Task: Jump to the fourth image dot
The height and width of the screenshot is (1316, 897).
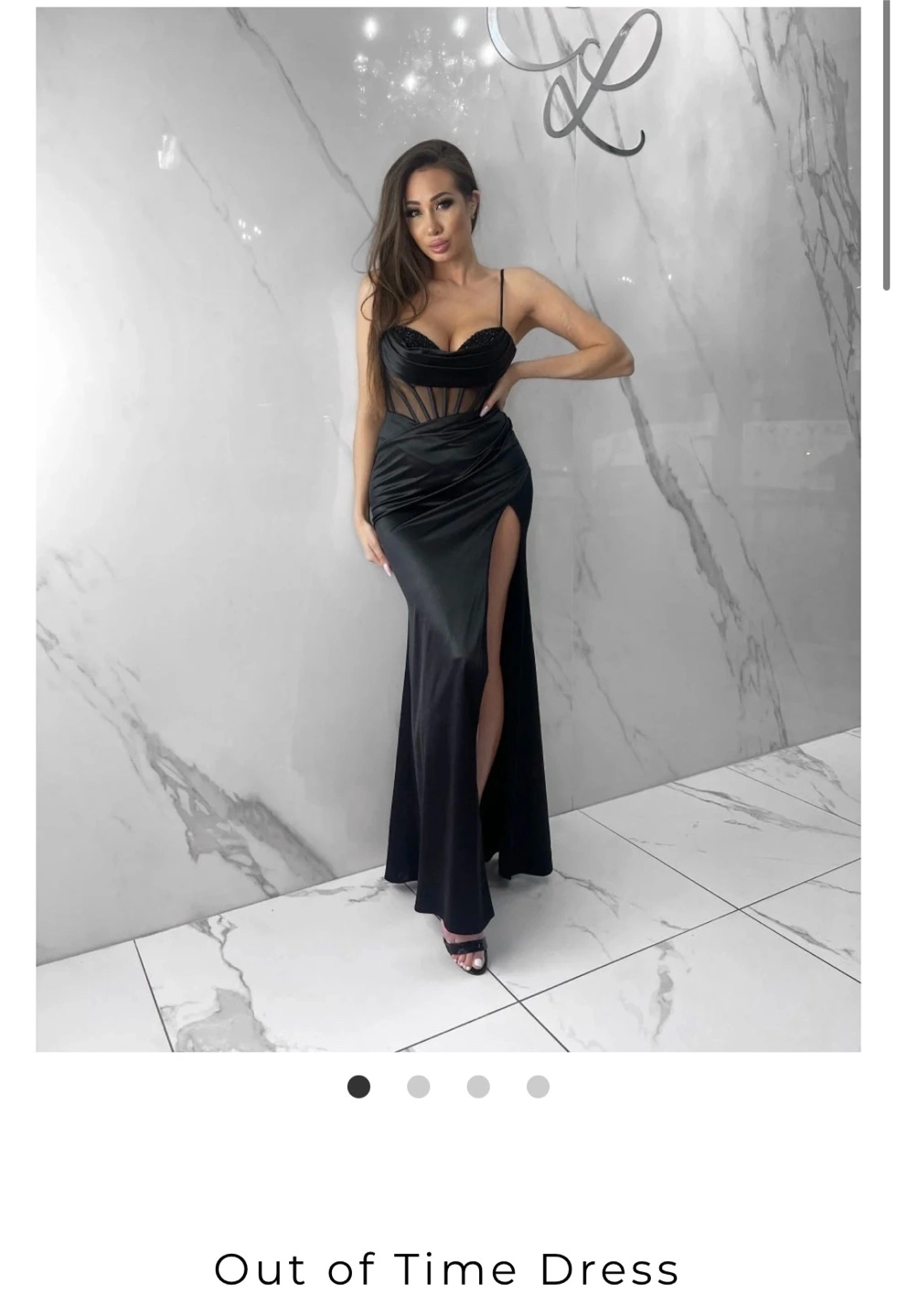Action: tap(539, 1087)
